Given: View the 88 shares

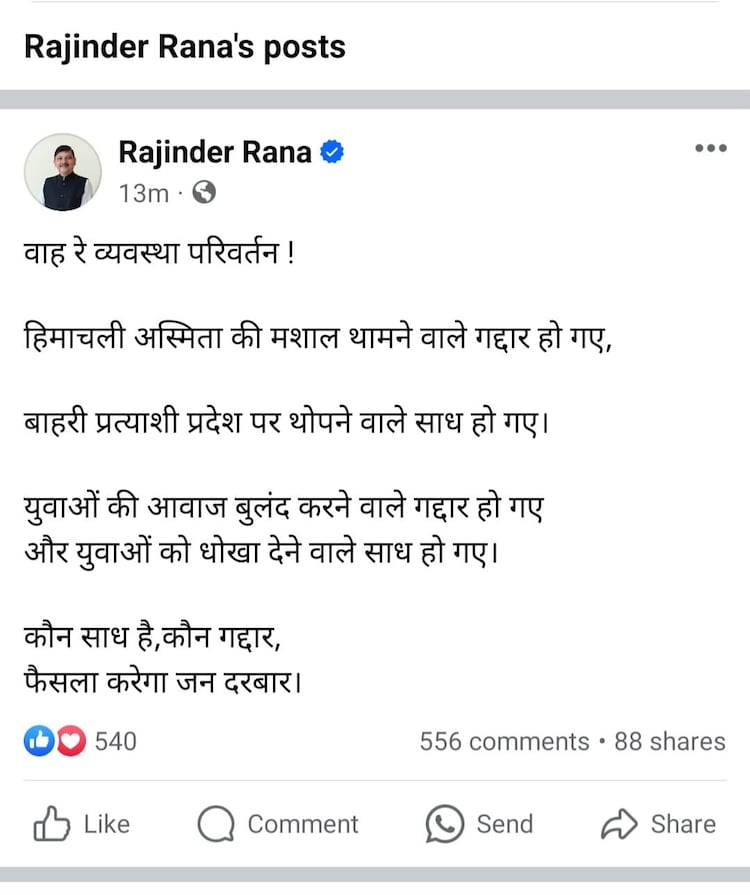Looking at the screenshot, I should (669, 741).
